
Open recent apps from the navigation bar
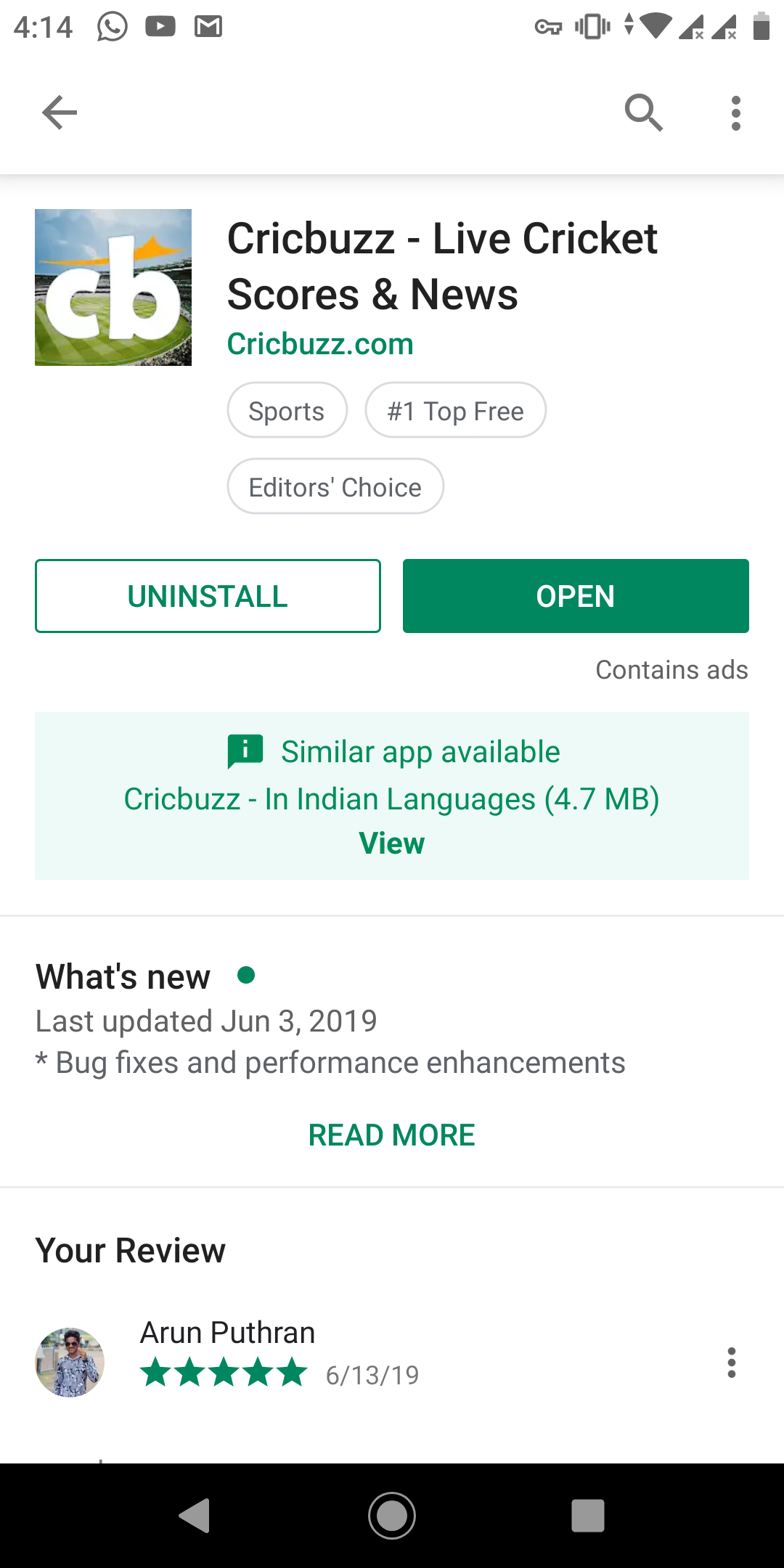(x=587, y=1516)
